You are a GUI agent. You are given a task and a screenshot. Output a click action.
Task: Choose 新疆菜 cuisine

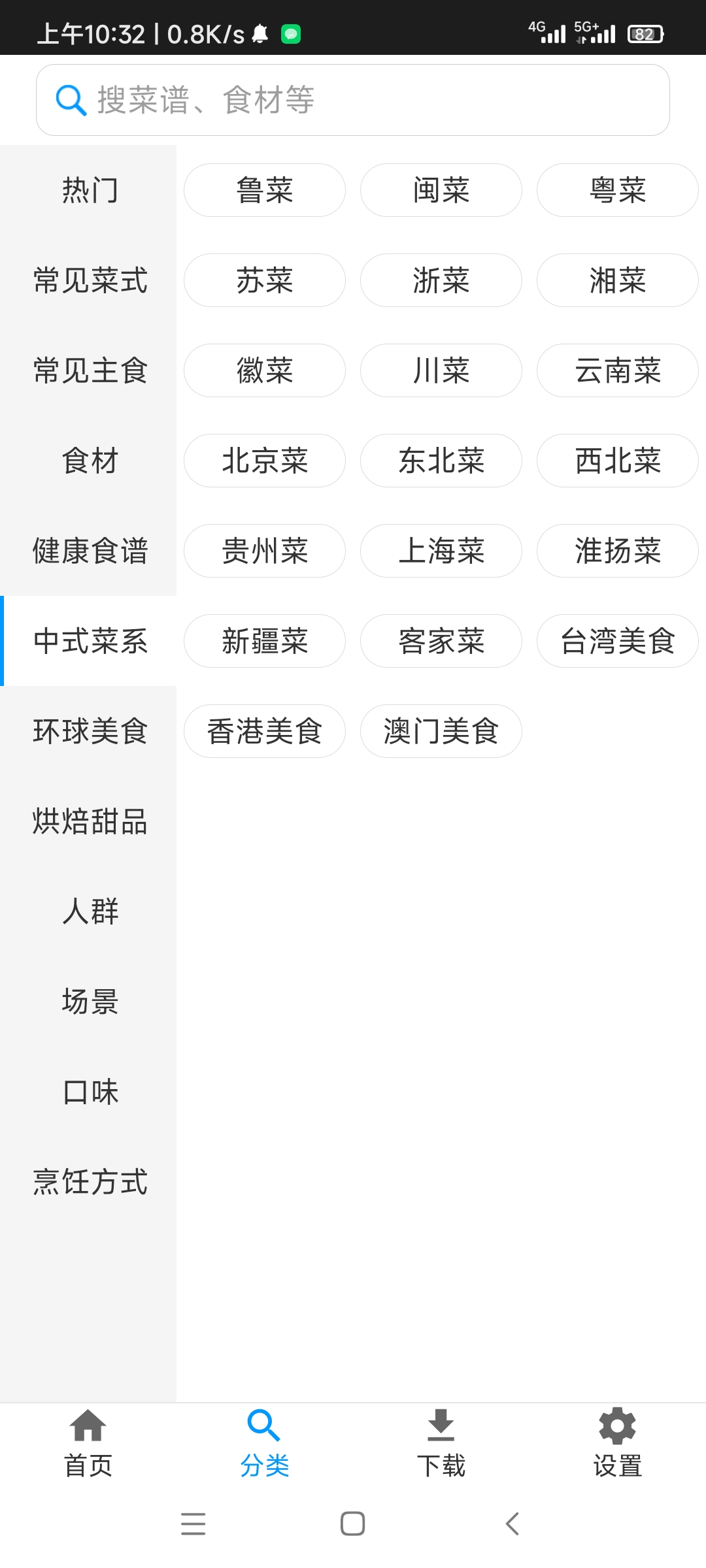coord(265,641)
